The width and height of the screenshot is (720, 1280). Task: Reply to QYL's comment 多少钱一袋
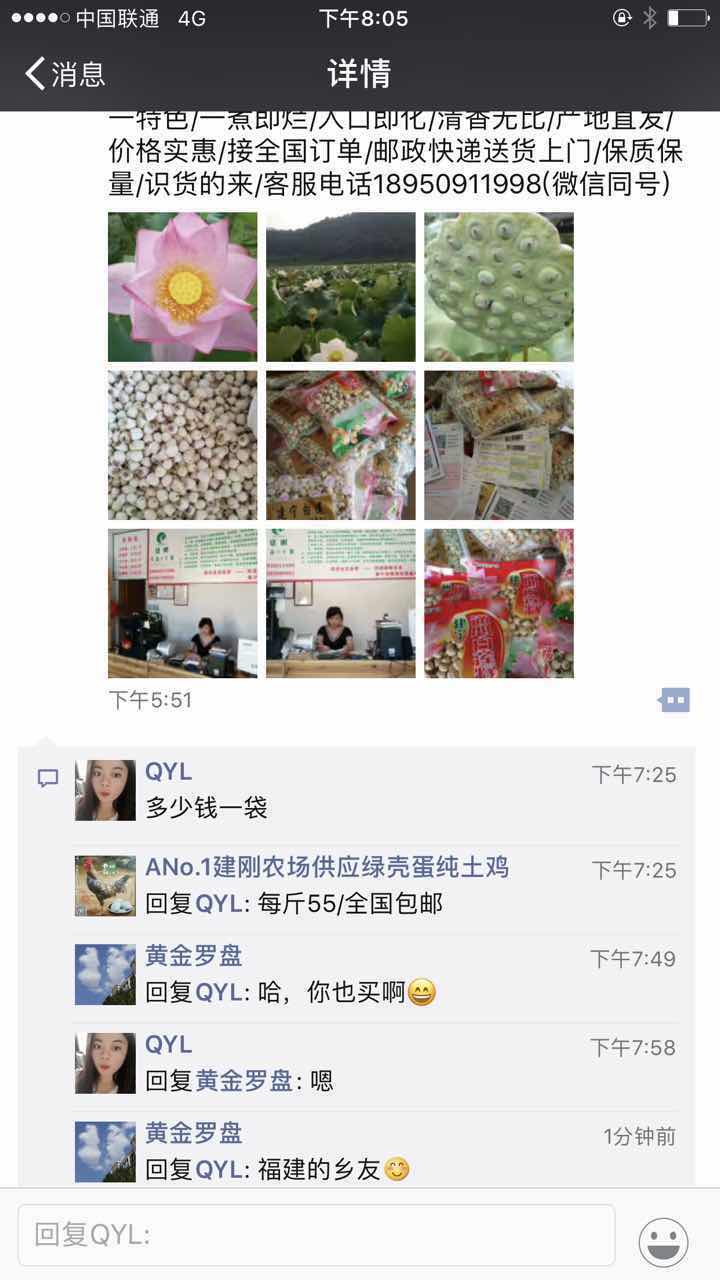(207, 808)
